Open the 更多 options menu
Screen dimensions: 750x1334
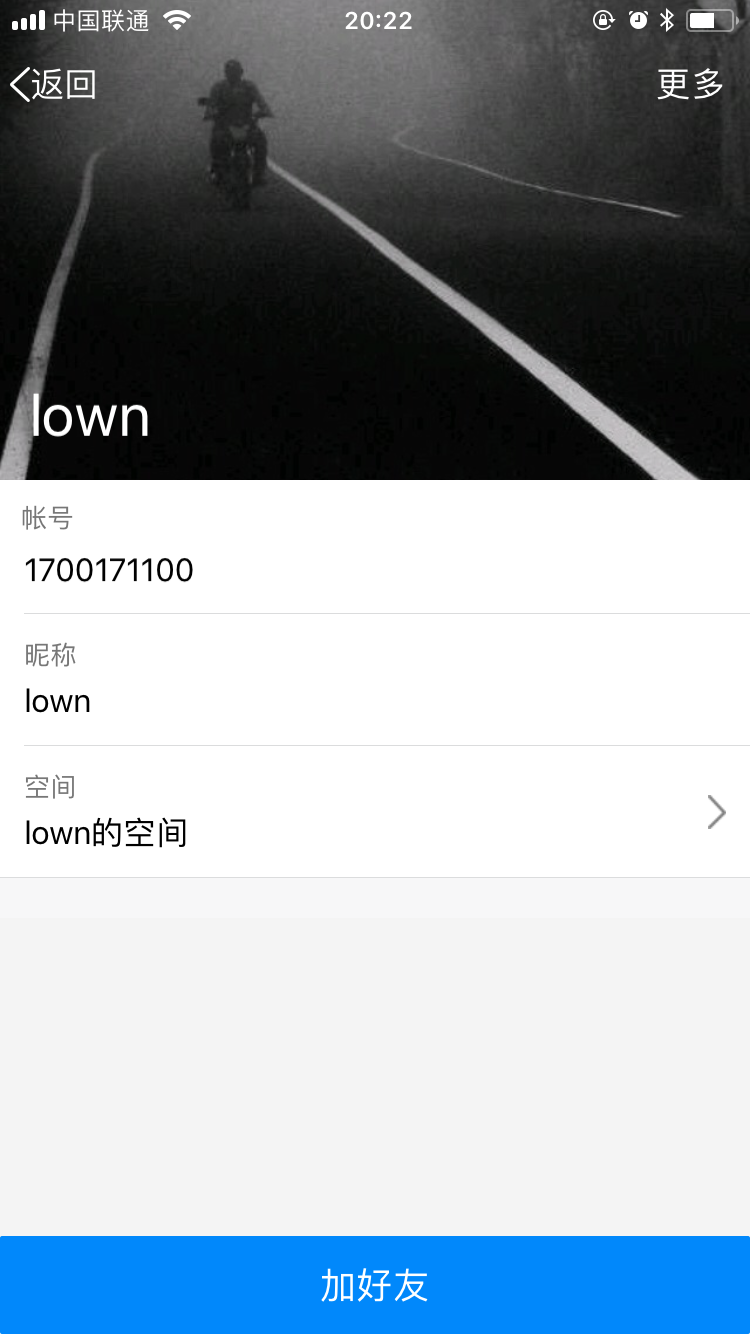[690, 85]
